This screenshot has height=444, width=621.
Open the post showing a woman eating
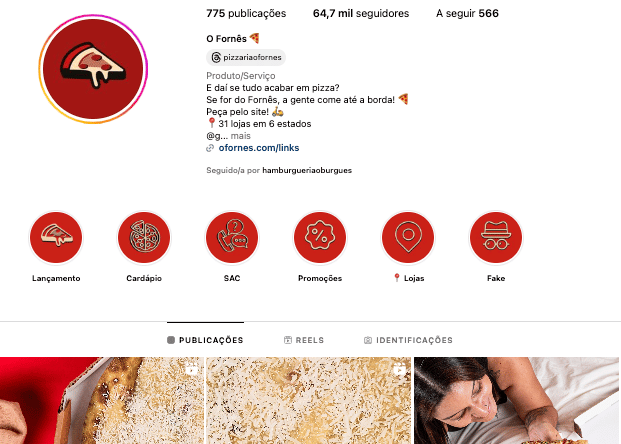(x=517, y=402)
